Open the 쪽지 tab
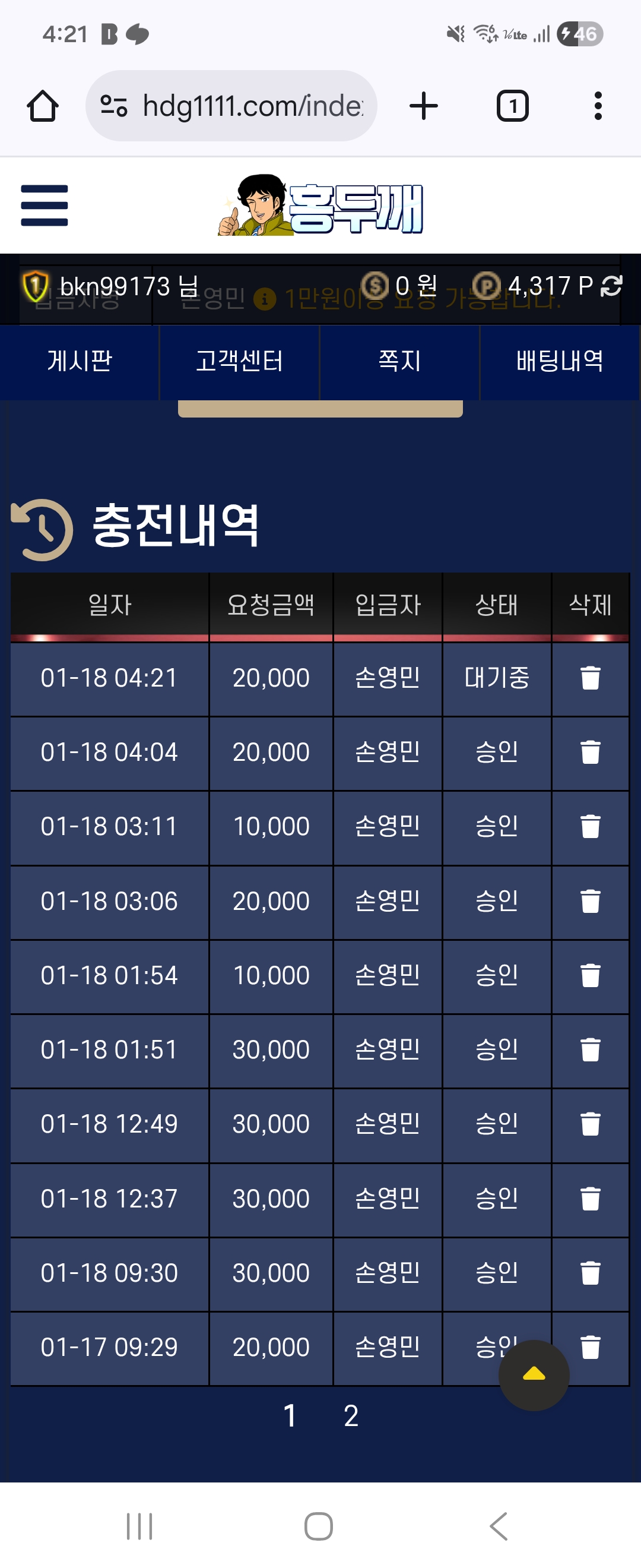This screenshot has height=1568, width=641. [399, 361]
